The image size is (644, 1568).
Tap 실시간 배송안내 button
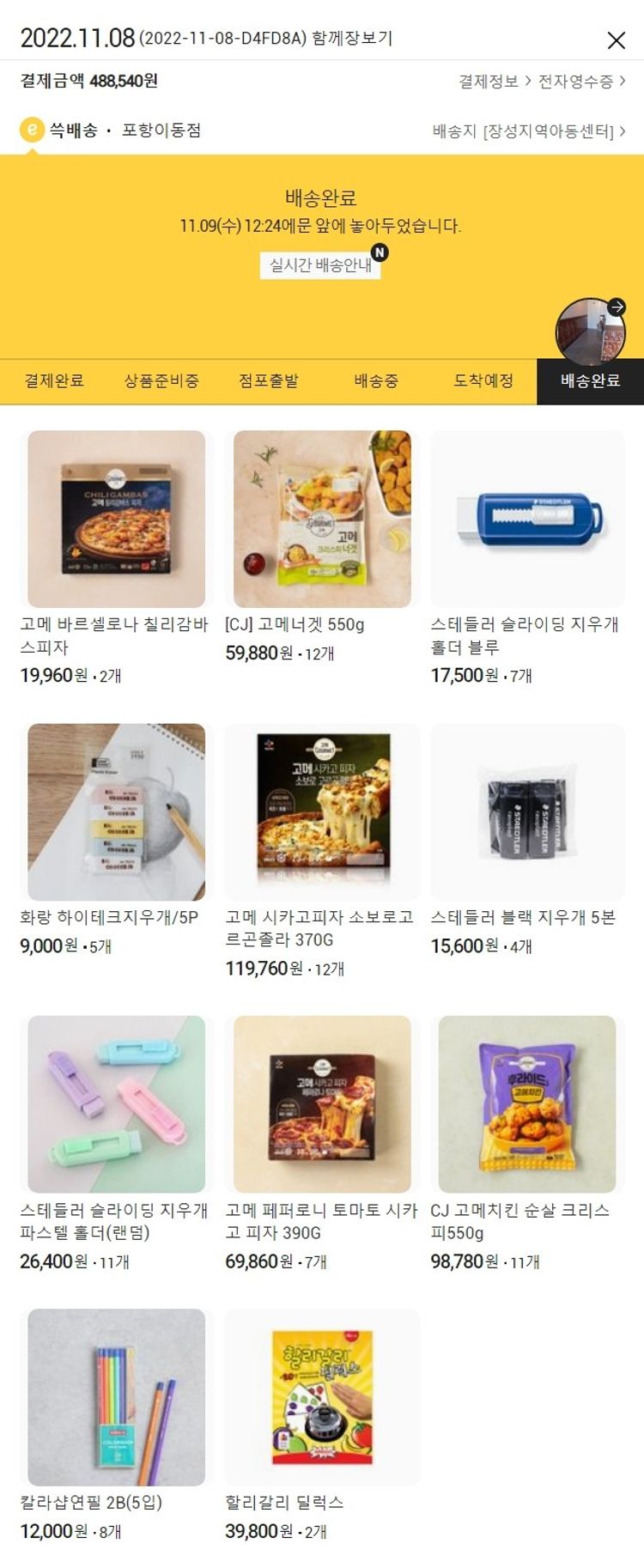[x=320, y=264]
